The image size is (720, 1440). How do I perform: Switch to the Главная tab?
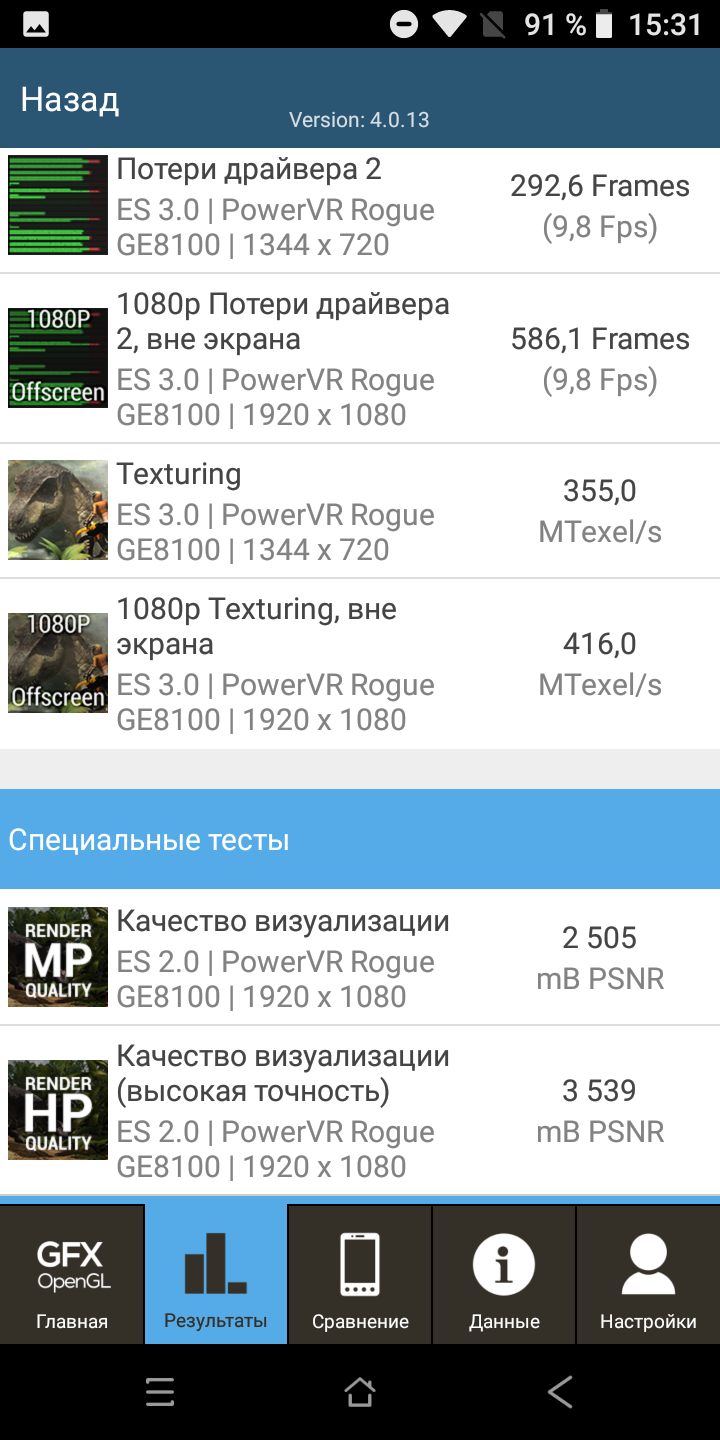(72, 1274)
